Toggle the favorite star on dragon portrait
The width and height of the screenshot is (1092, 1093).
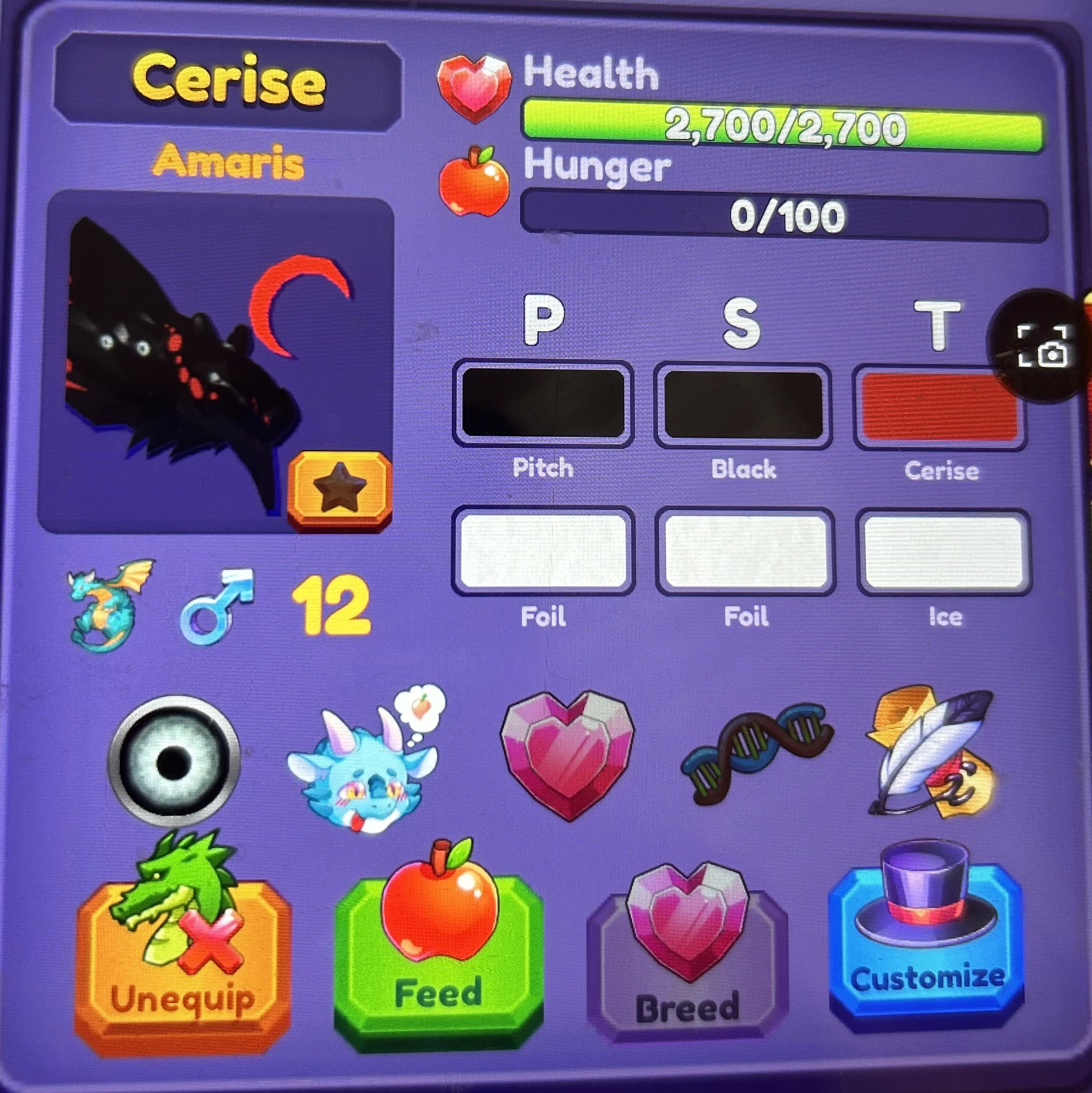click(339, 490)
